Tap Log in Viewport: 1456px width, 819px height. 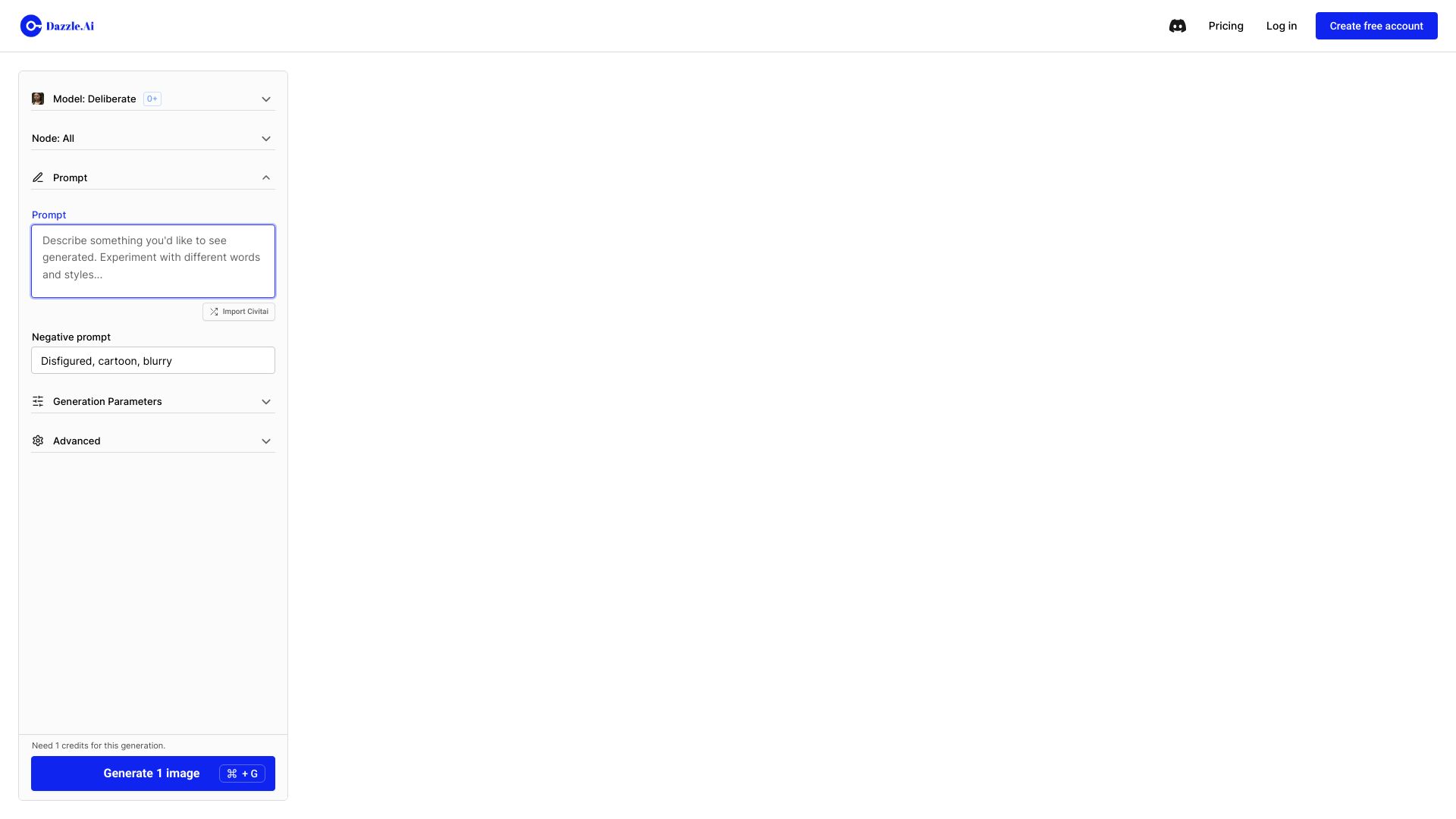[x=1281, y=26]
